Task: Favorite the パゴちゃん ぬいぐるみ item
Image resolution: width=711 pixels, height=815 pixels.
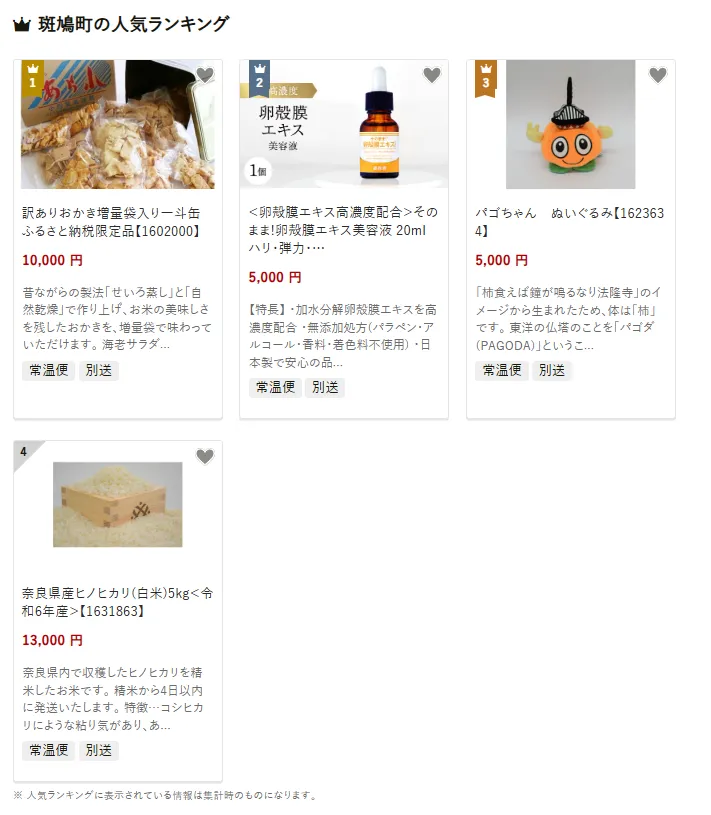Action: tap(657, 75)
